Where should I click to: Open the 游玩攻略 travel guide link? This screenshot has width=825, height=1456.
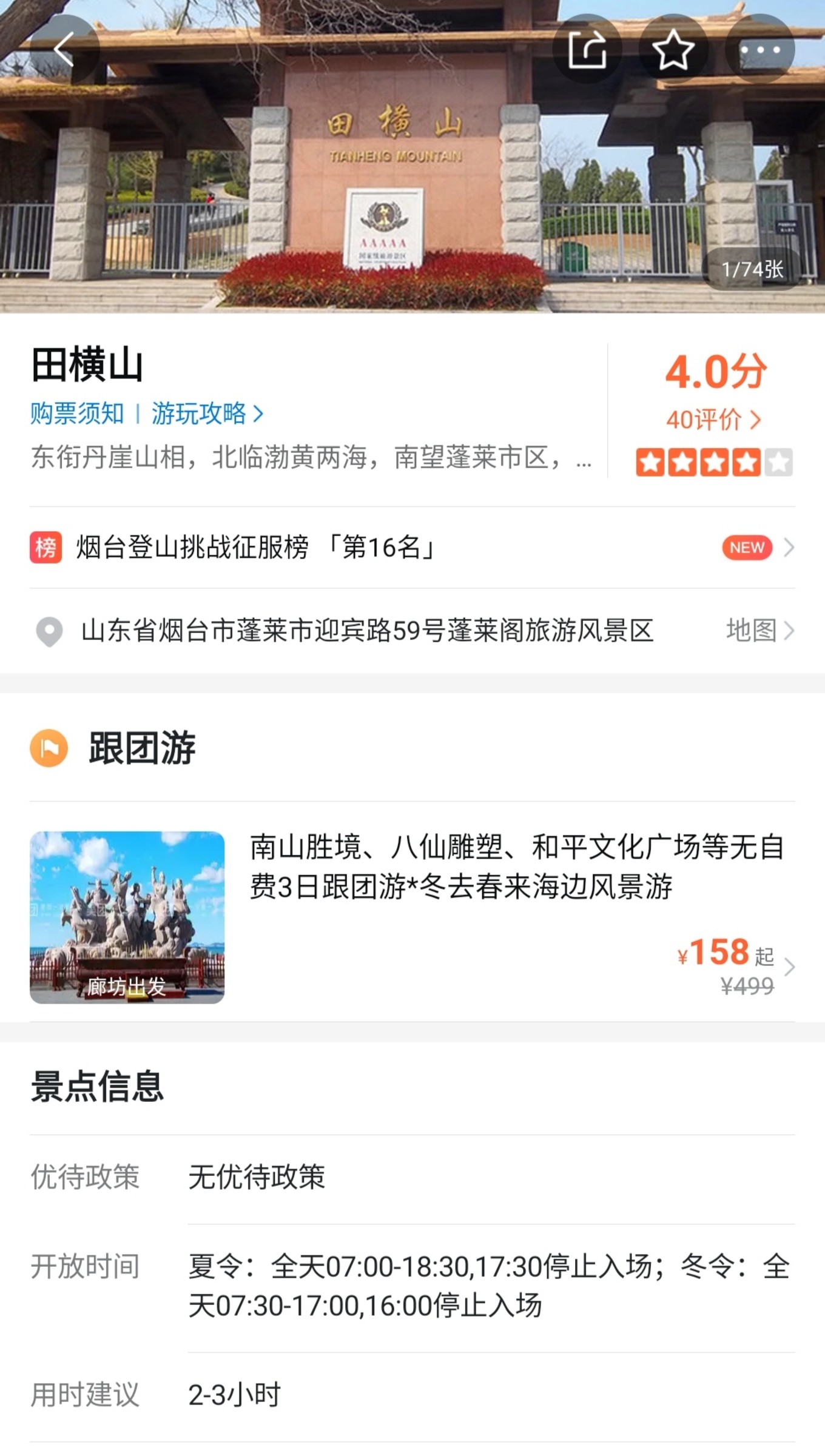click(x=206, y=414)
